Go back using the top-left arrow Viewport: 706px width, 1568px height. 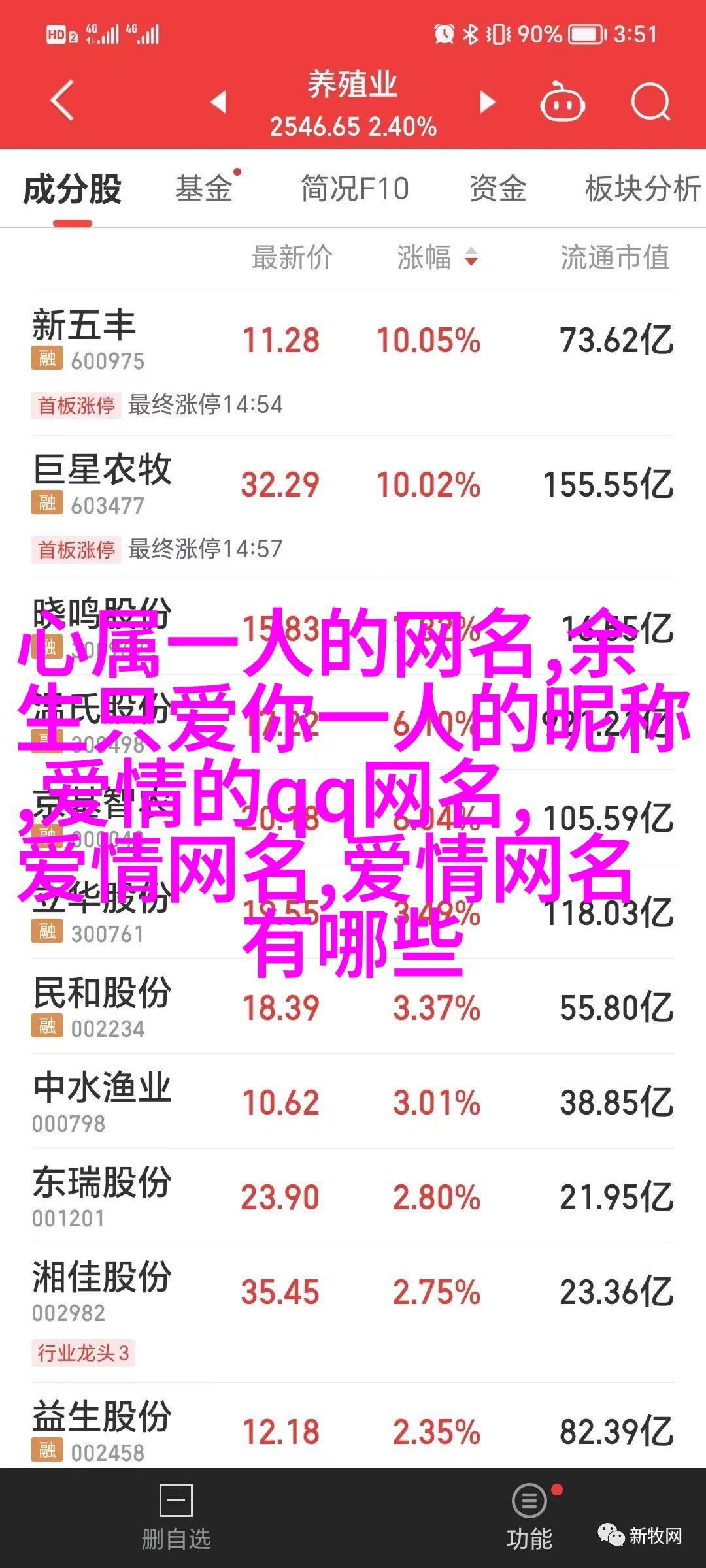pyautogui.click(x=62, y=101)
